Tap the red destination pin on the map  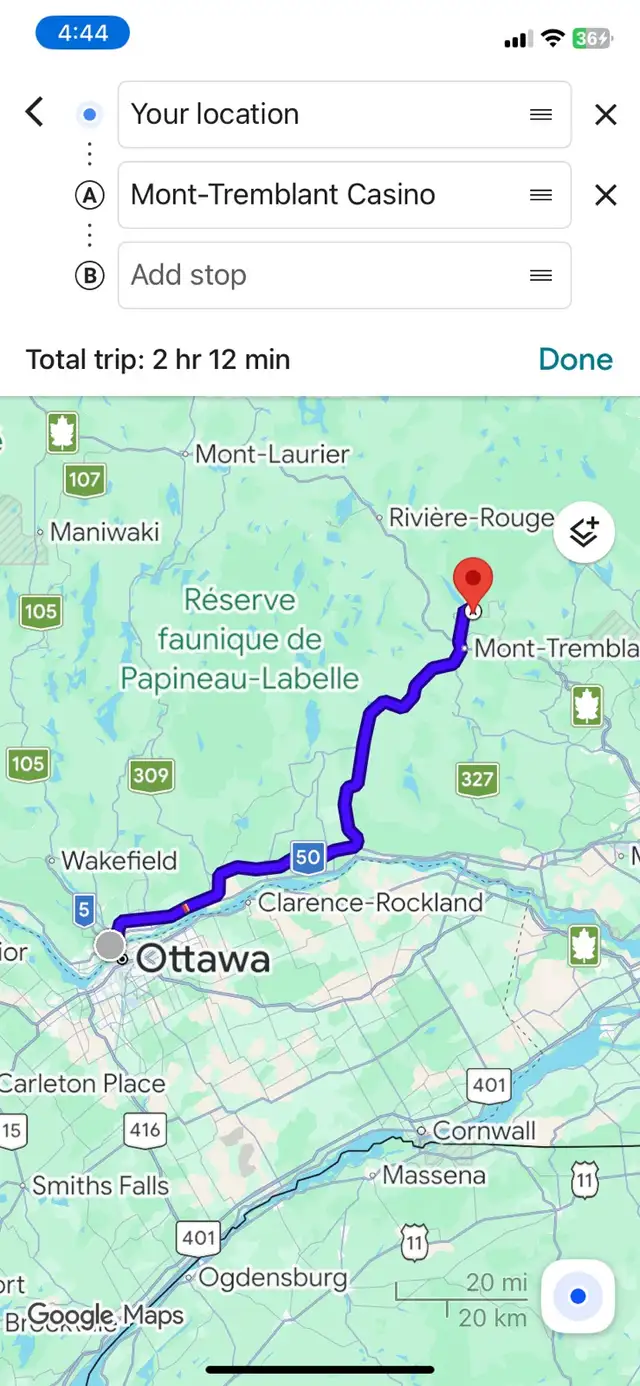tap(473, 585)
